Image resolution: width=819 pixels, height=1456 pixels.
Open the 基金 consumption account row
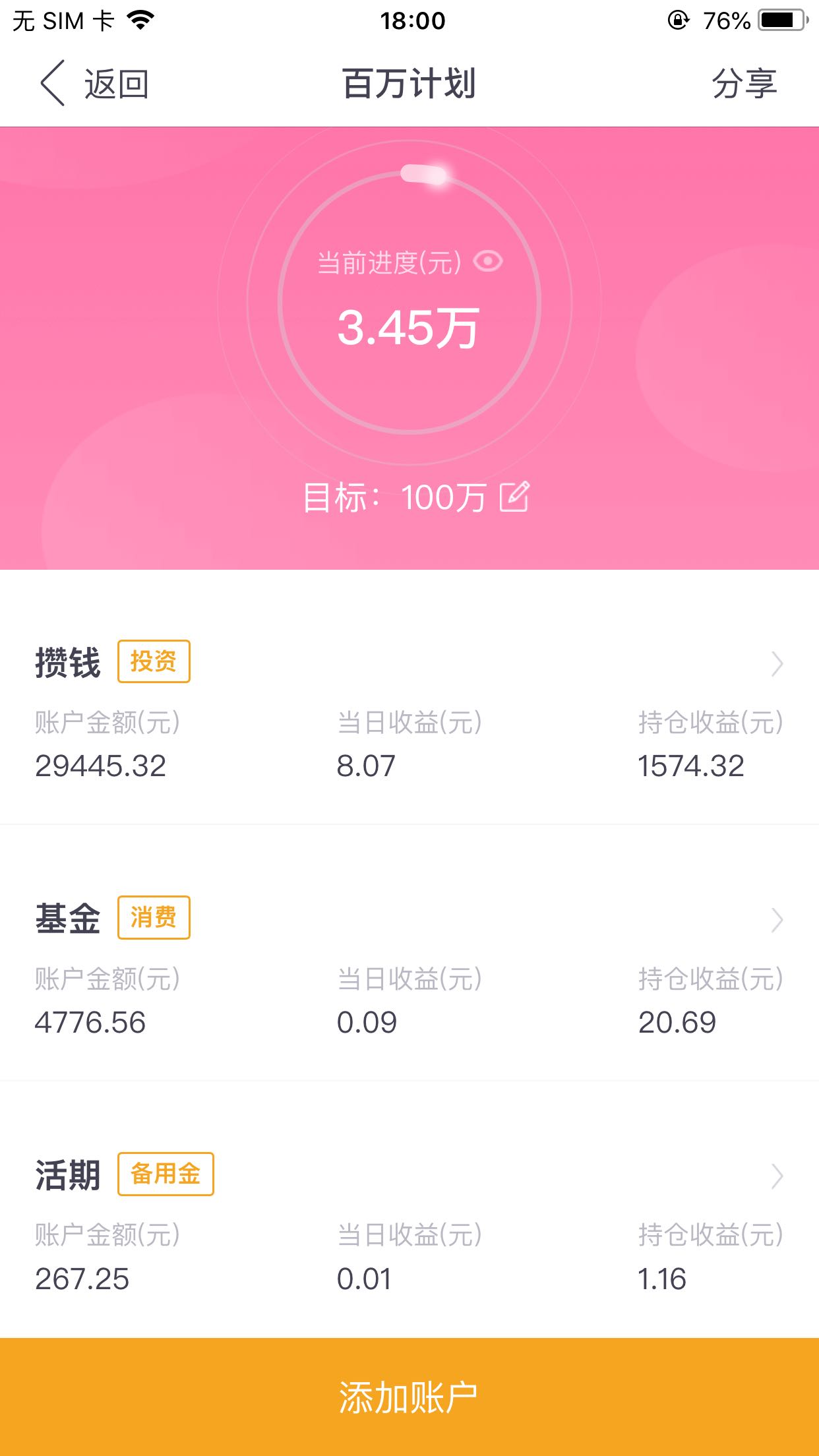(409, 969)
